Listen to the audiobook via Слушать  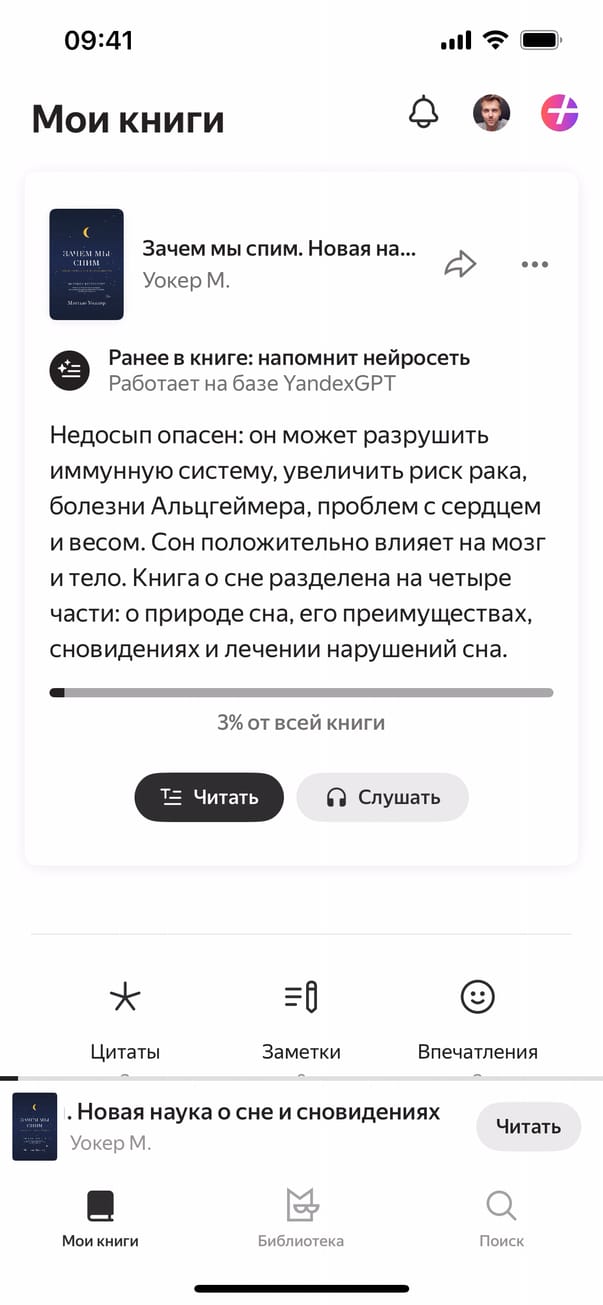tap(382, 797)
